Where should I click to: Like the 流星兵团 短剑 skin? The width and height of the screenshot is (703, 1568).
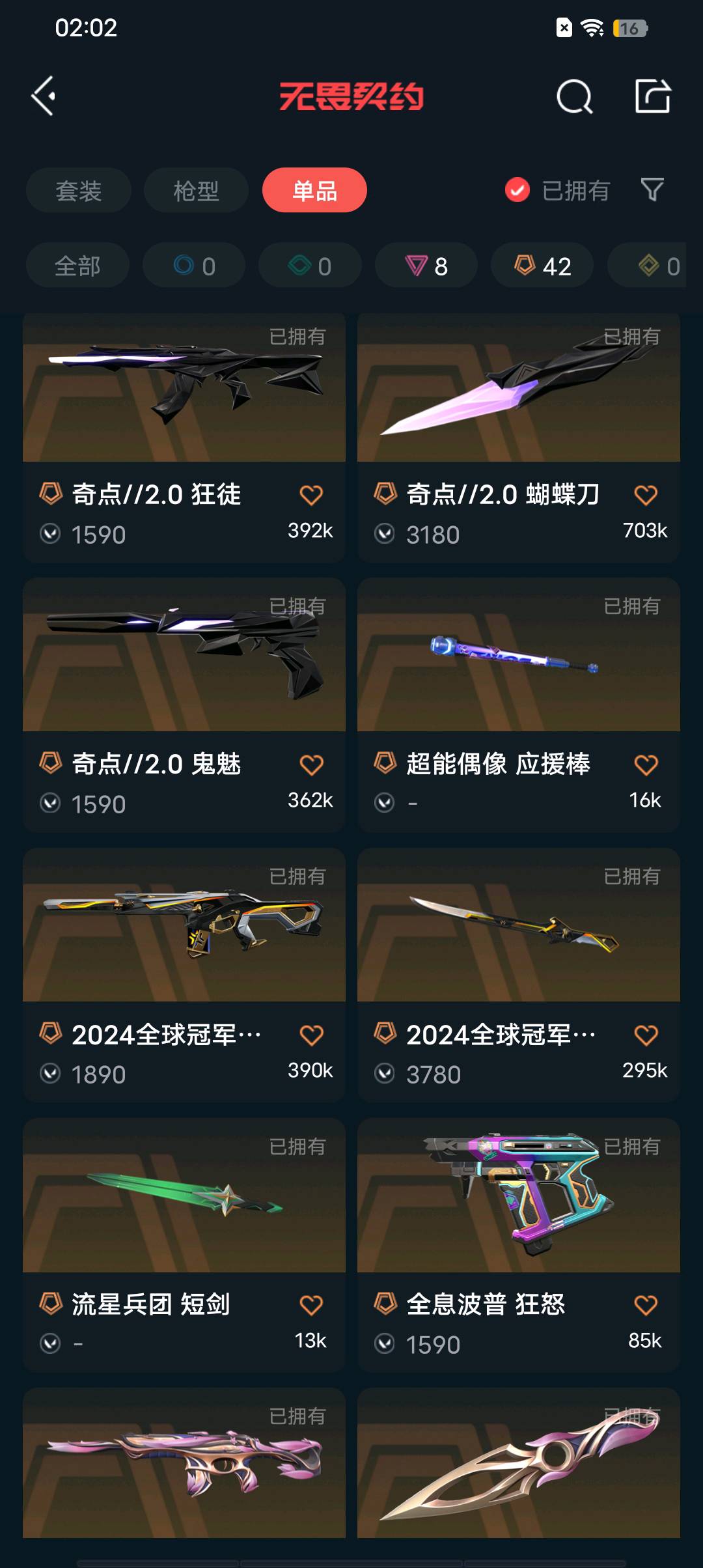pos(311,1305)
